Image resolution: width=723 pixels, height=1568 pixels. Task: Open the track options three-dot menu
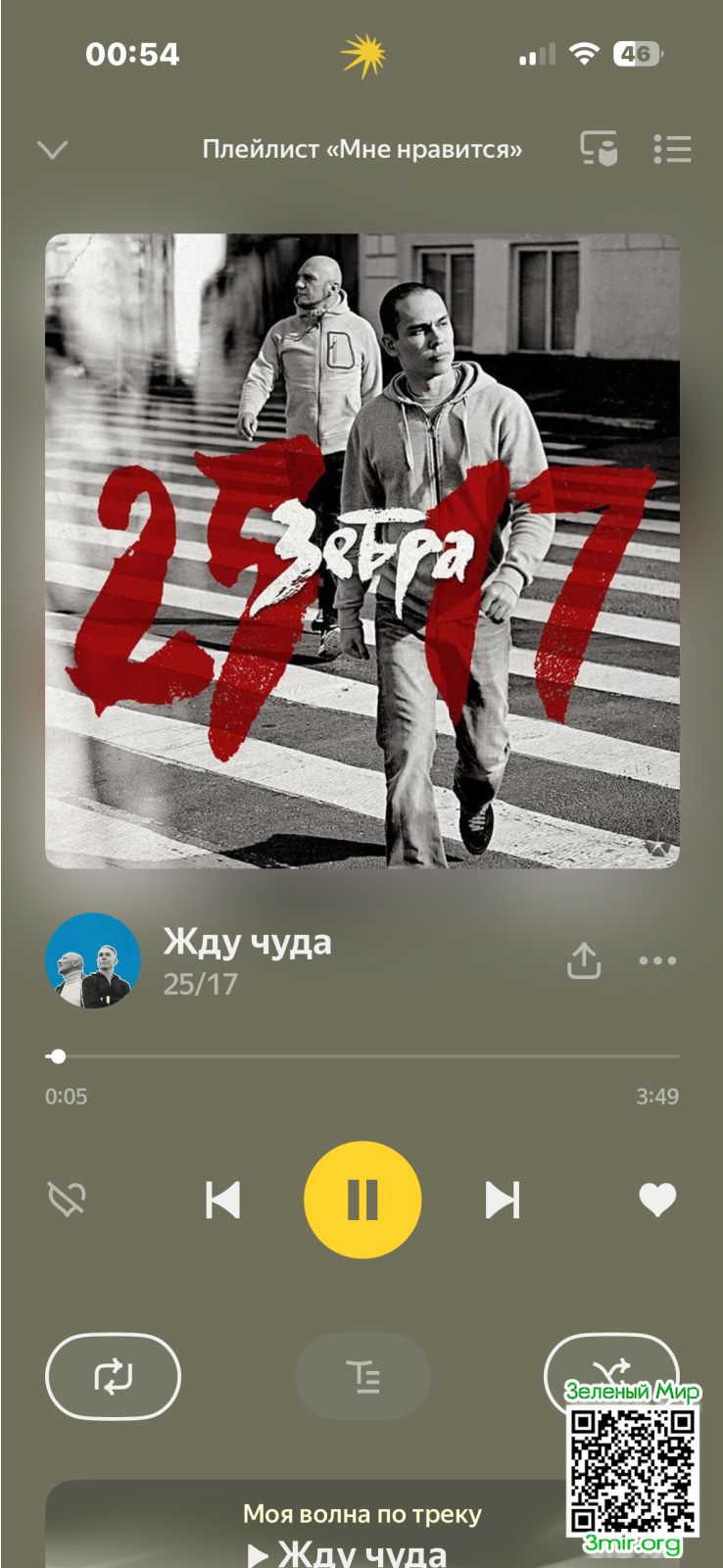click(x=656, y=960)
